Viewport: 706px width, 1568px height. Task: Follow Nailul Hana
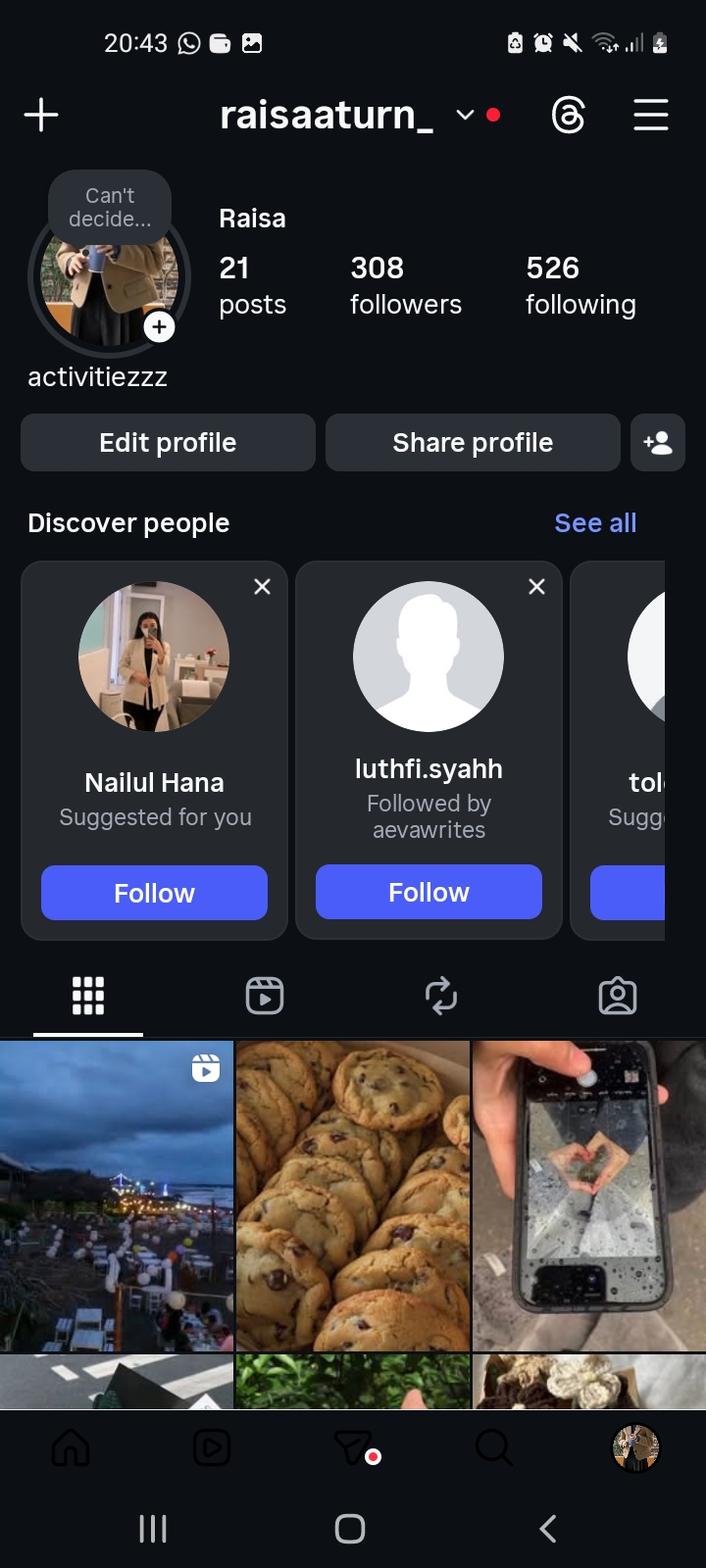point(154,893)
